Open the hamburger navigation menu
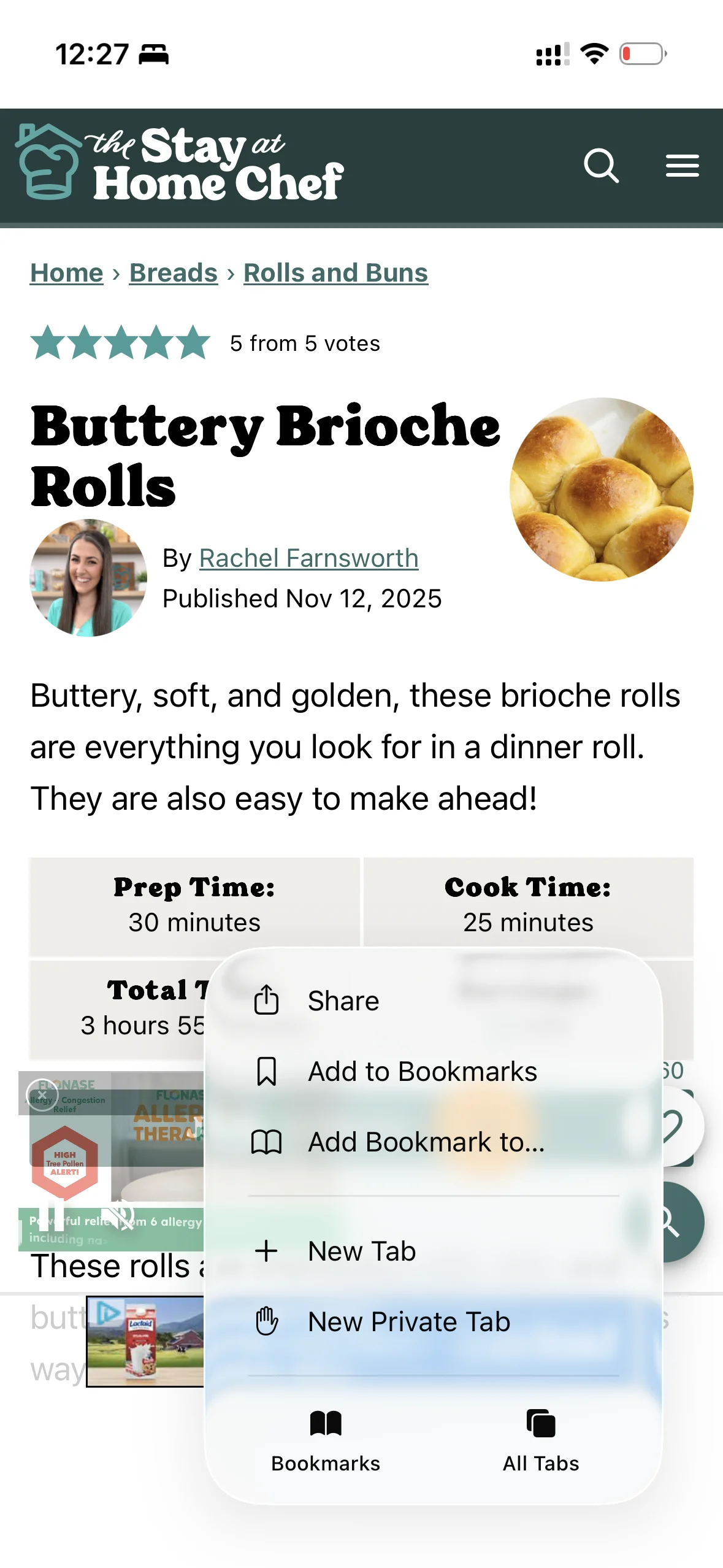This screenshot has width=723, height=1568. pos(682,166)
